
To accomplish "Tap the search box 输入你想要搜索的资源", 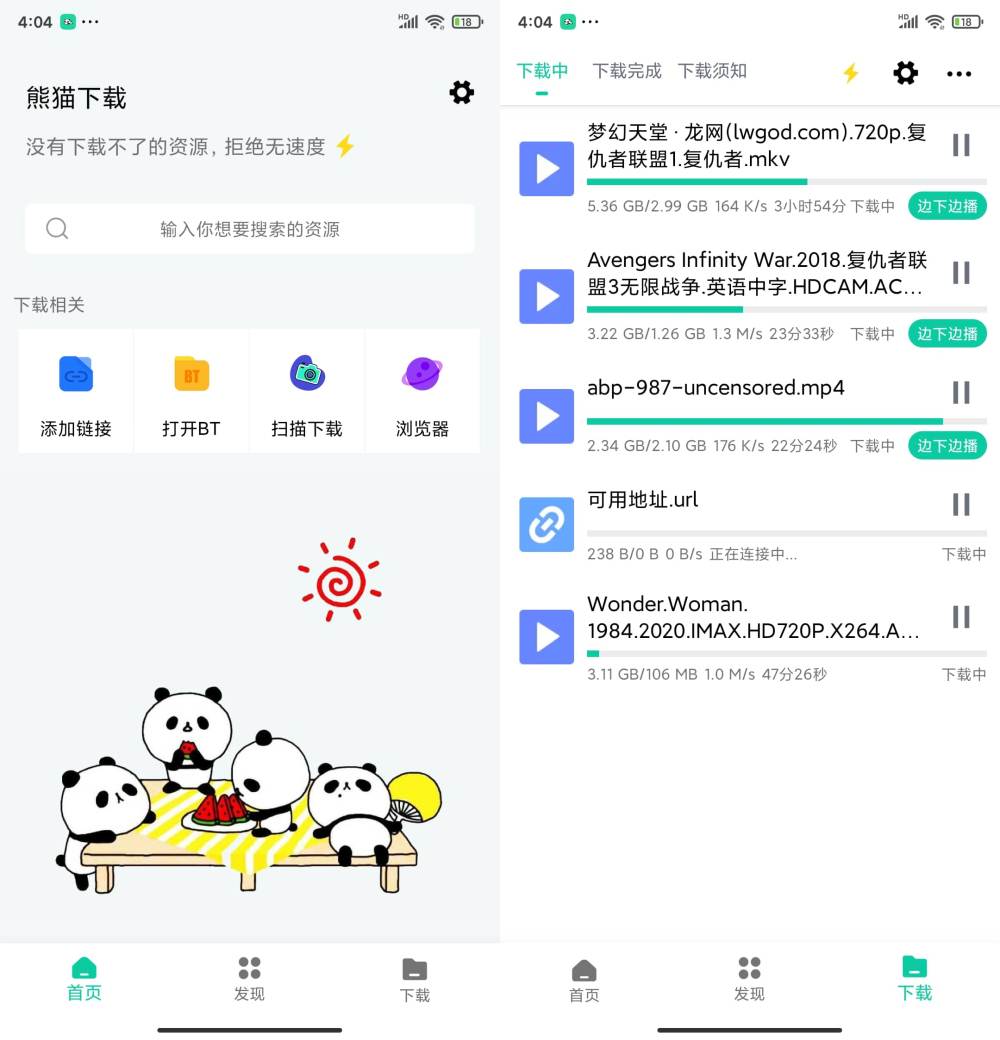I will point(250,229).
